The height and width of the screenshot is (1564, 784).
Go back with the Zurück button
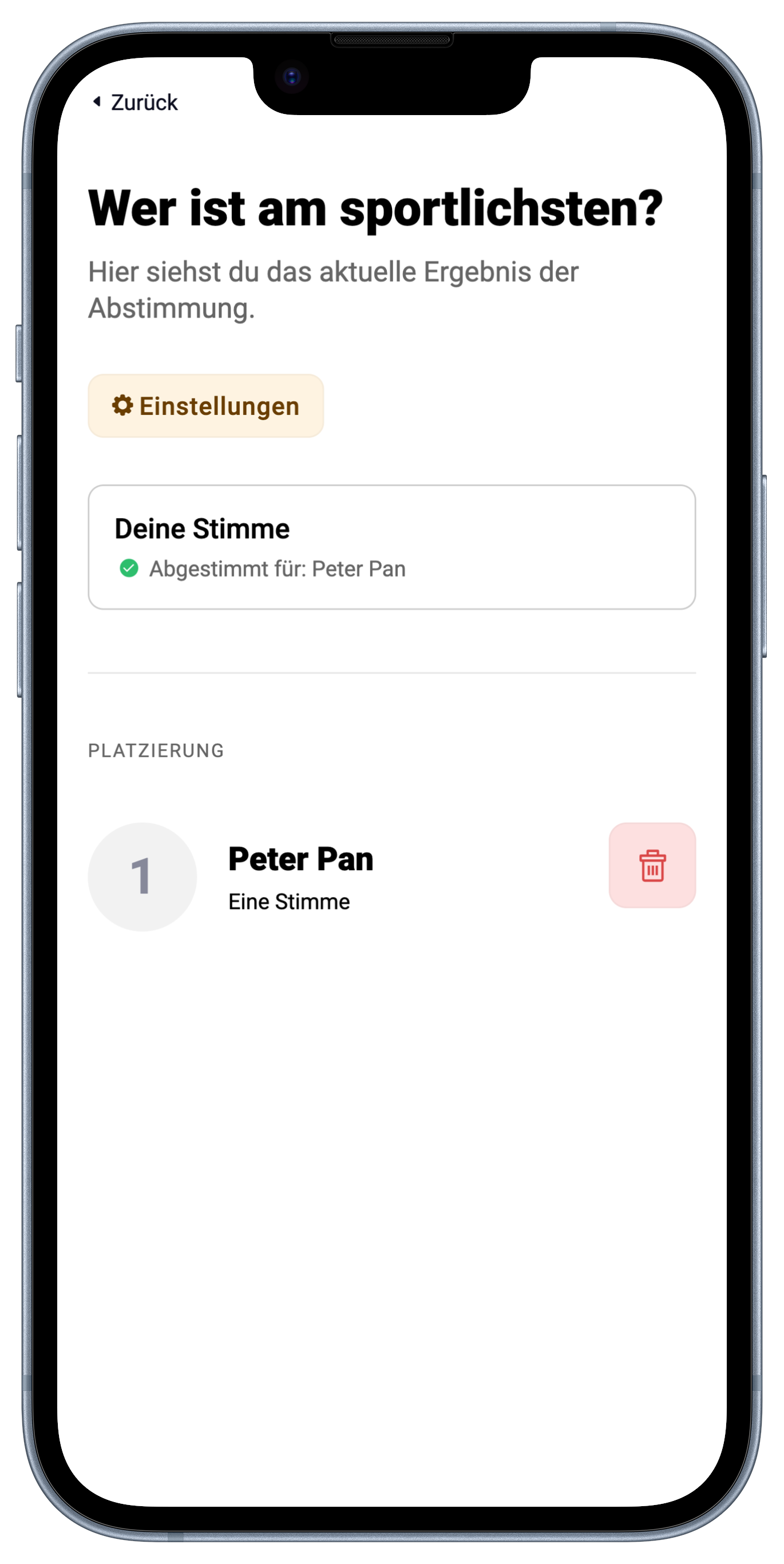pos(136,102)
